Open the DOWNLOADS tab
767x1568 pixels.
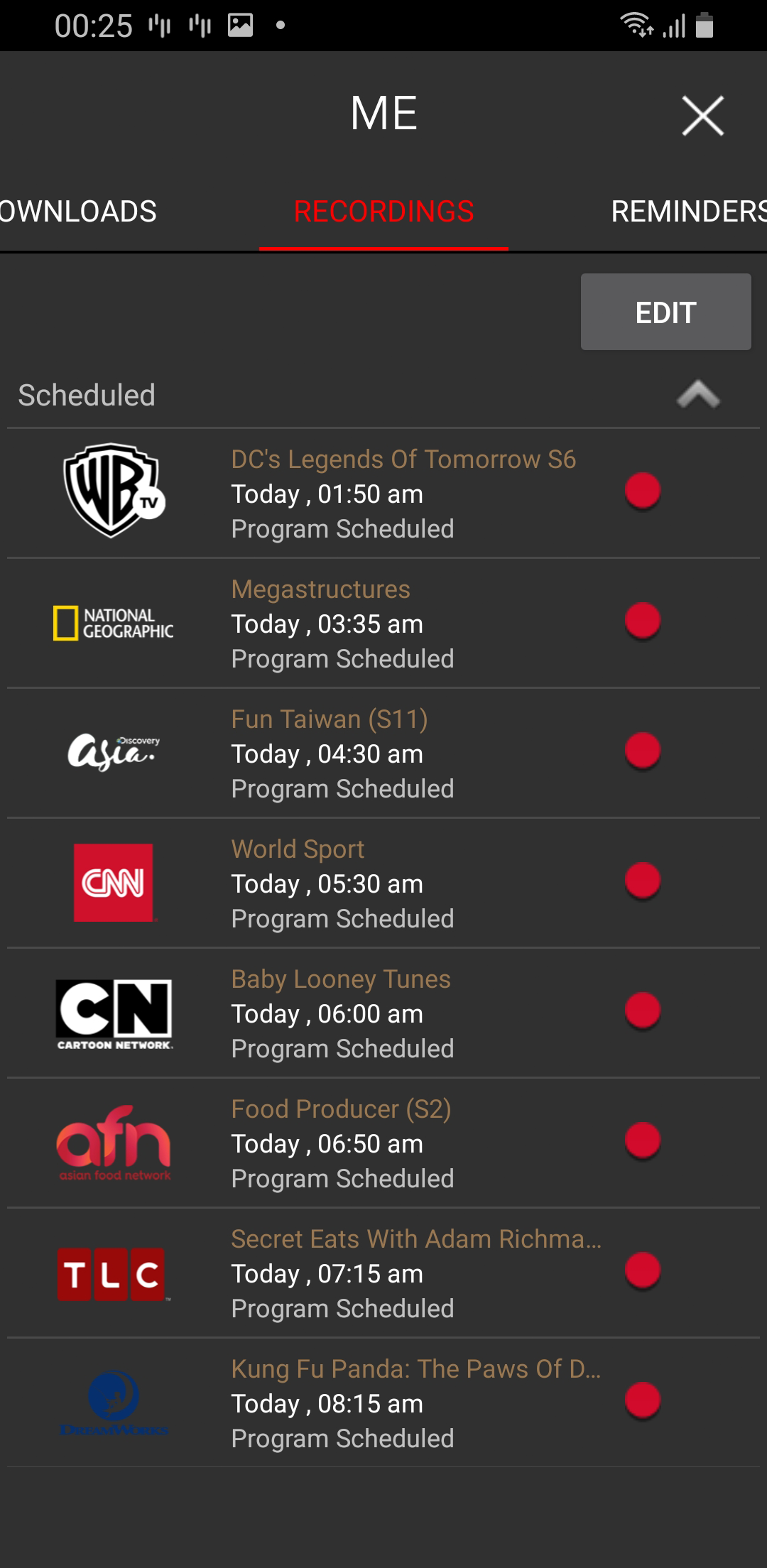78,211
